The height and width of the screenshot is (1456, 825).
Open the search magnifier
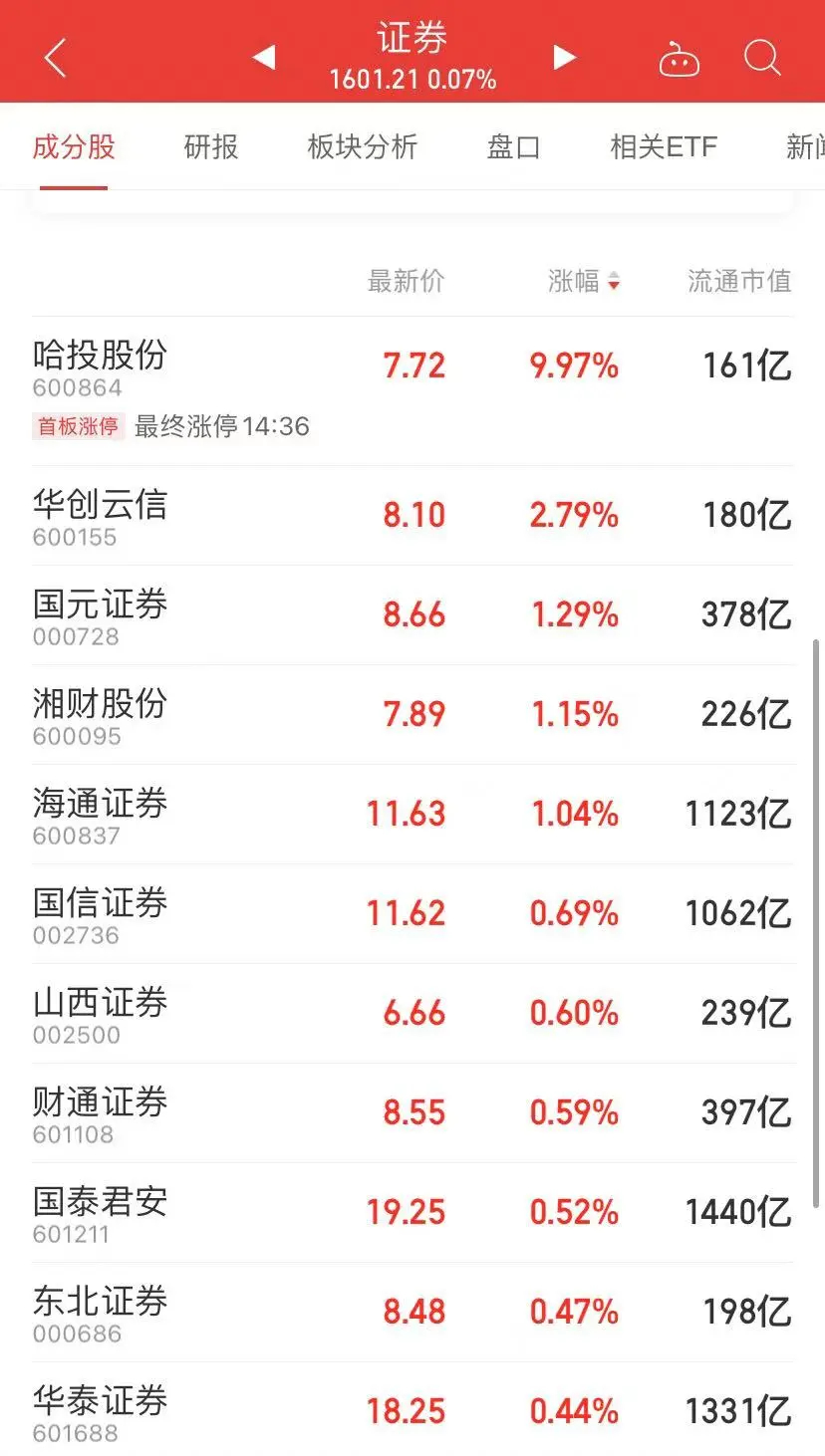pos(762,58)
